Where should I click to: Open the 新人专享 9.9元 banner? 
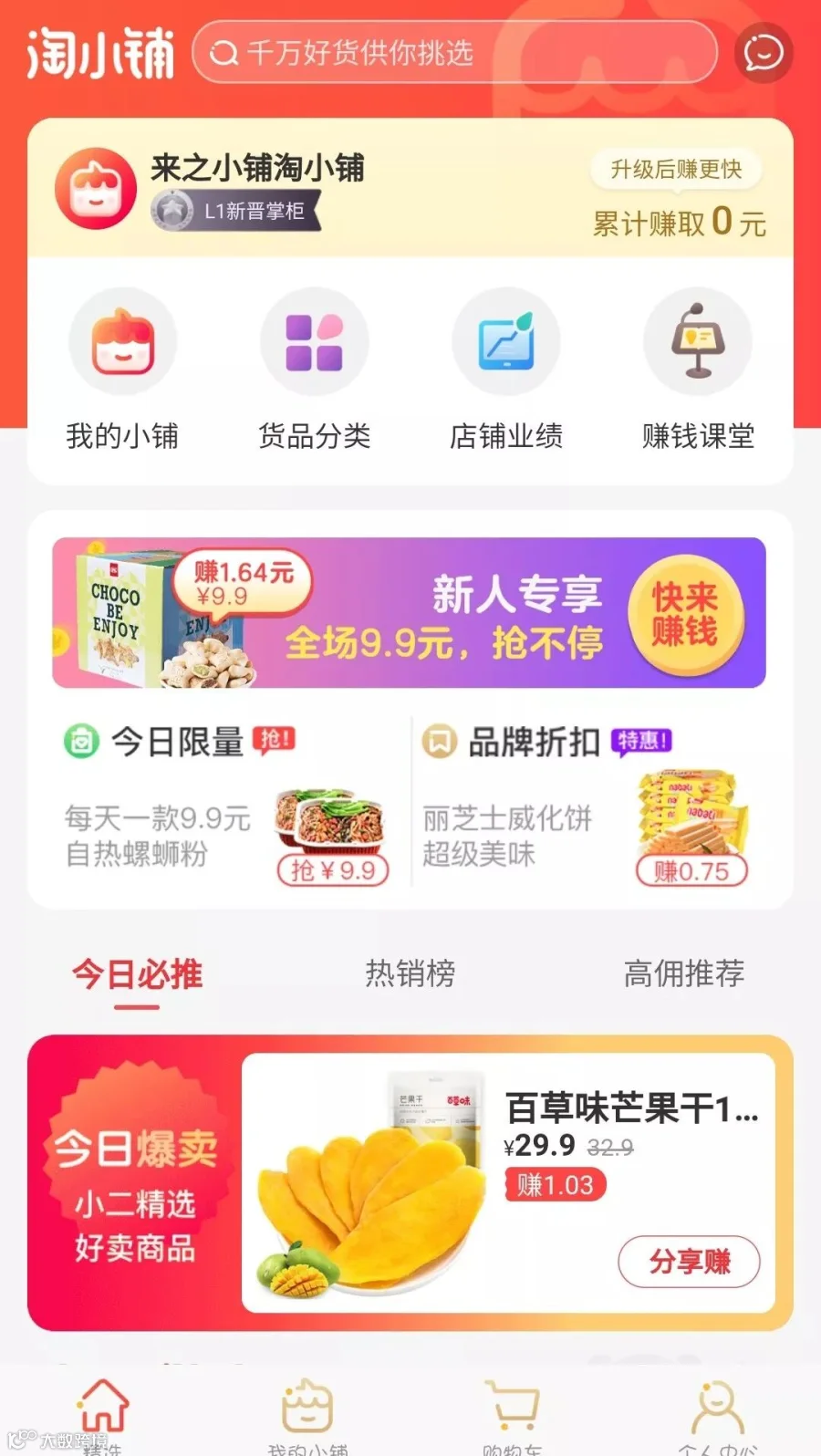click(409, 613)
